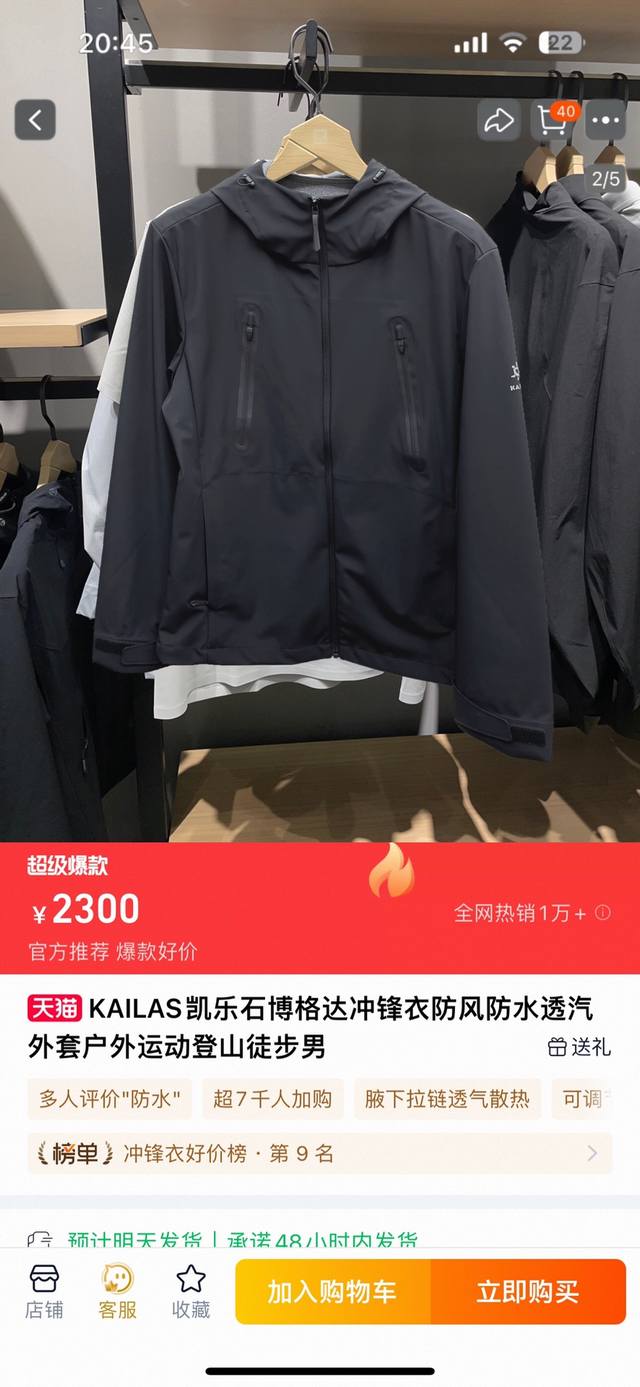
Task: Select the 超7千人加购 chip
Action: pyautogui.click(x=272, y=1099)
